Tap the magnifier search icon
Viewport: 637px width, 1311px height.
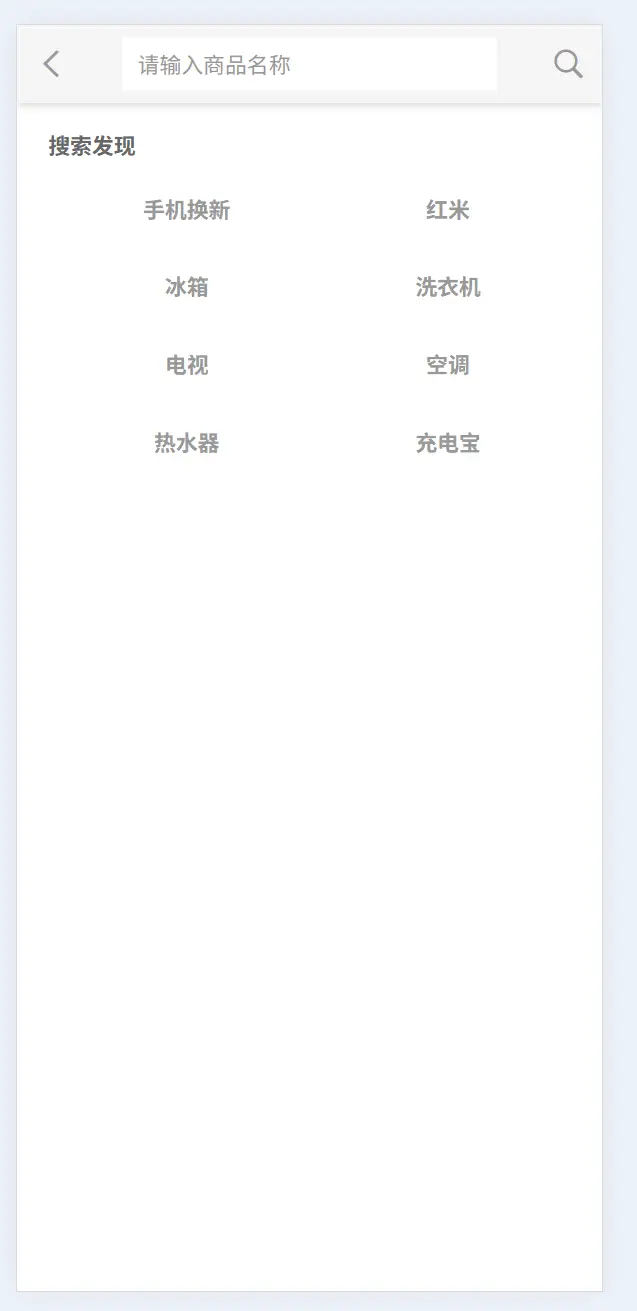[x=568, y=65]
